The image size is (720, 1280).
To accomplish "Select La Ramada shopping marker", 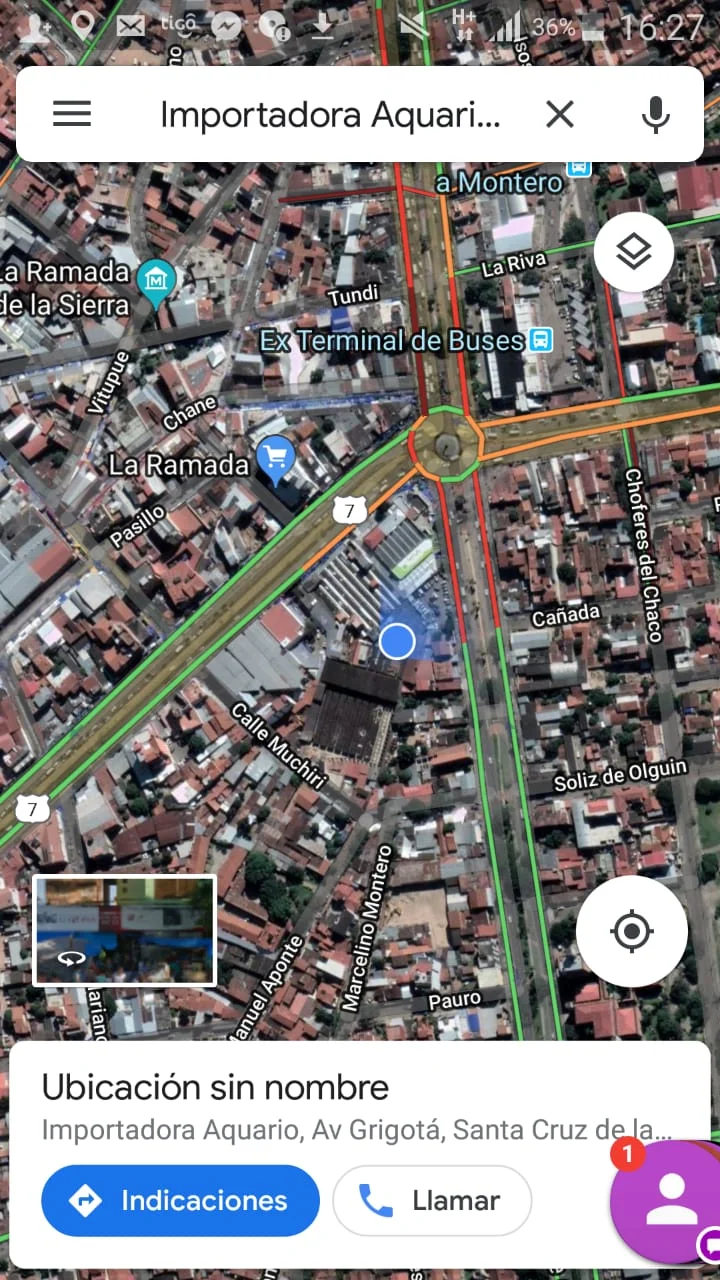I will coord(275,458).
